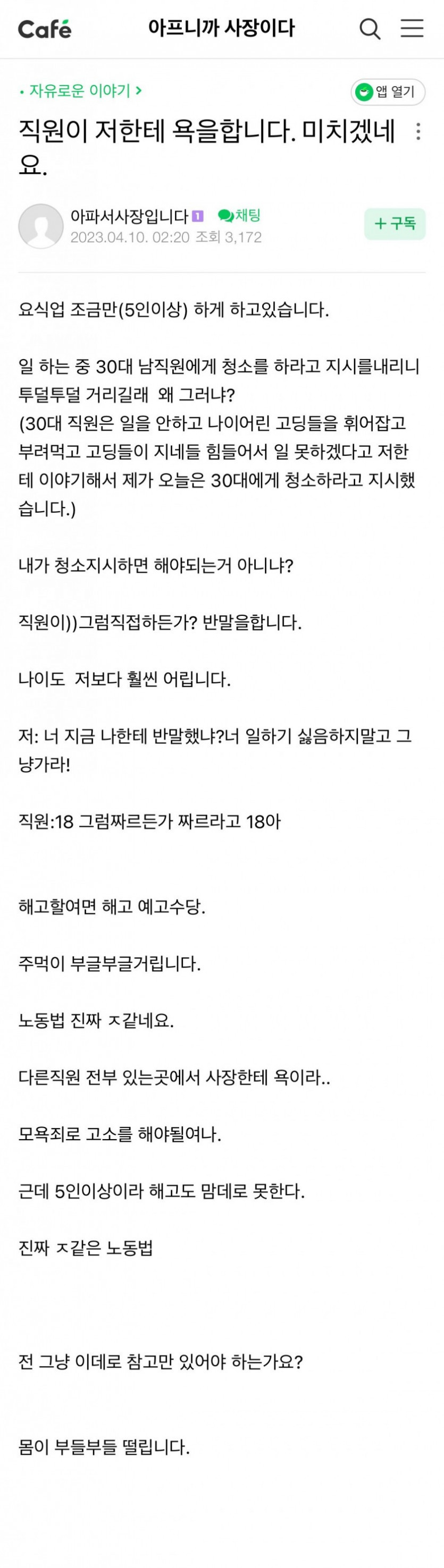Open the 자유로운 이야기 board link

point(80,91)
